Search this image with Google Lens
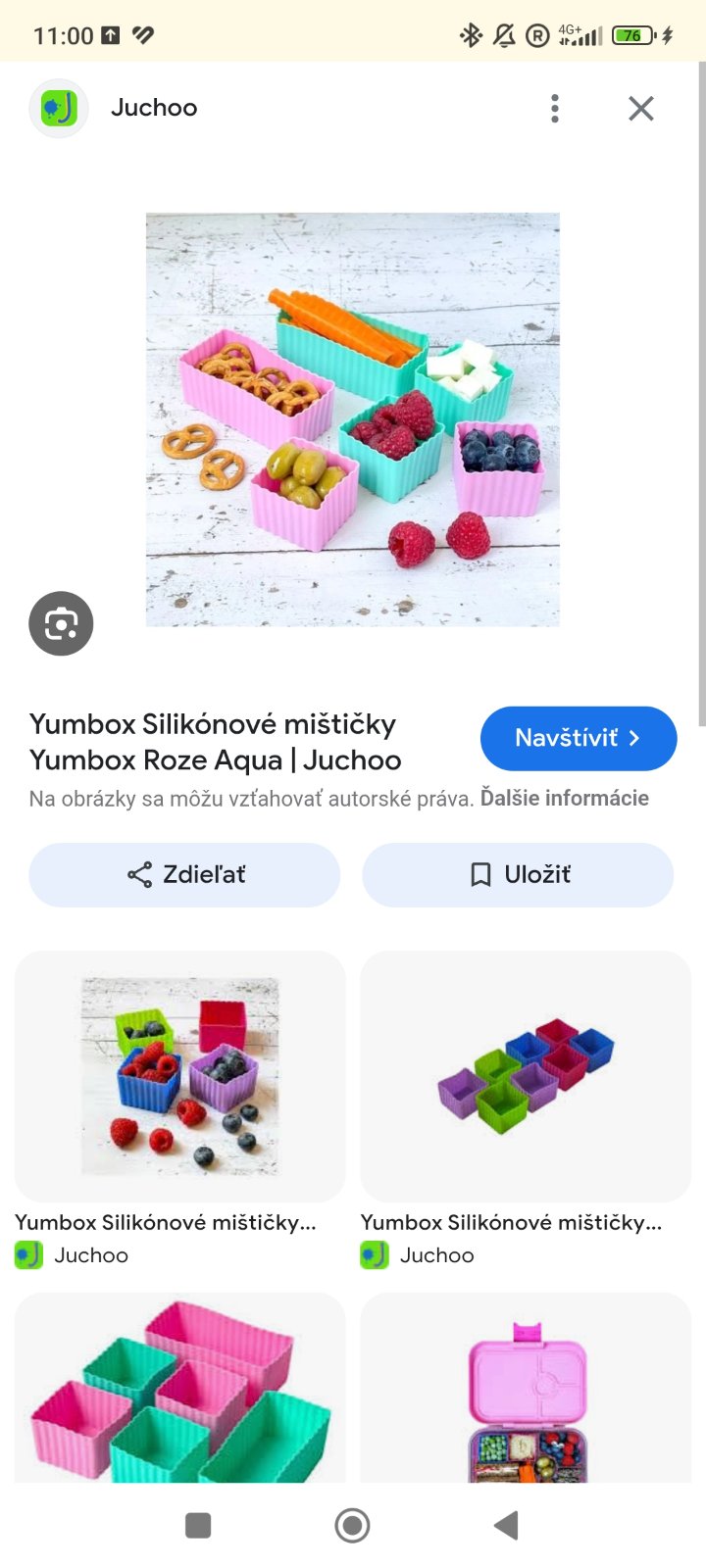The width and height of the screenshot is (706, 1568). [61, 623]
